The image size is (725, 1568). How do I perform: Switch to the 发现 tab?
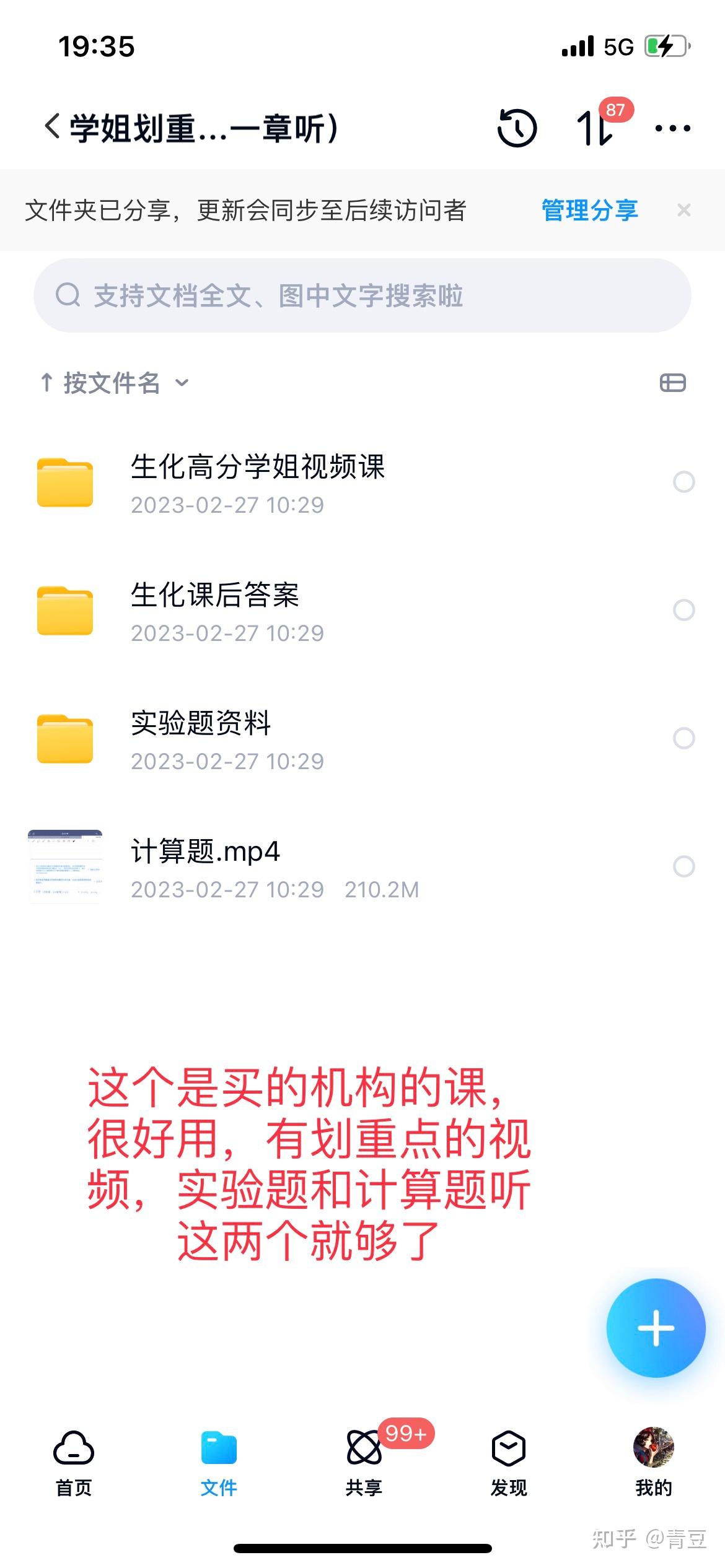click(x=509, y=1462)
